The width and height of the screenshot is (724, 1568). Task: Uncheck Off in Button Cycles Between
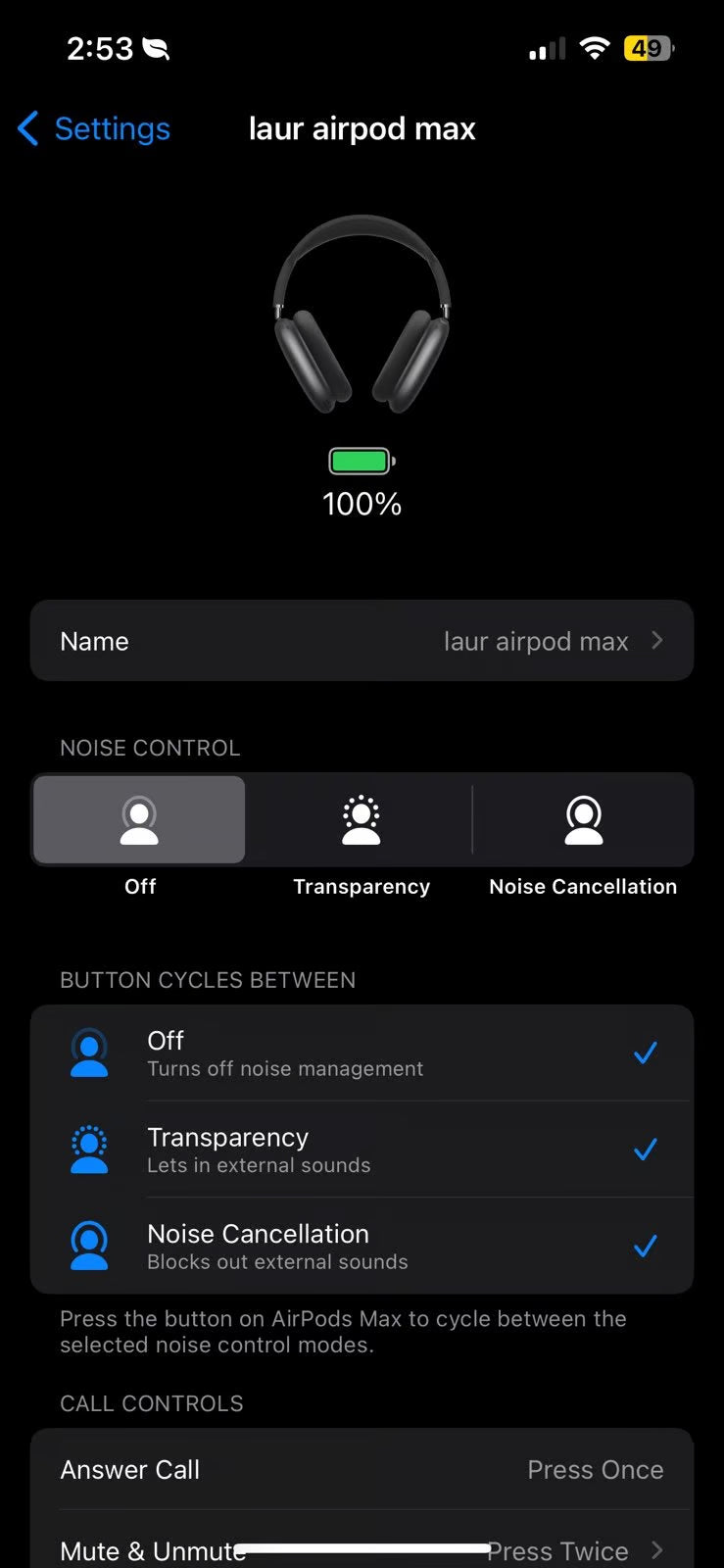pyautogui.click(x=646, y=1052)
